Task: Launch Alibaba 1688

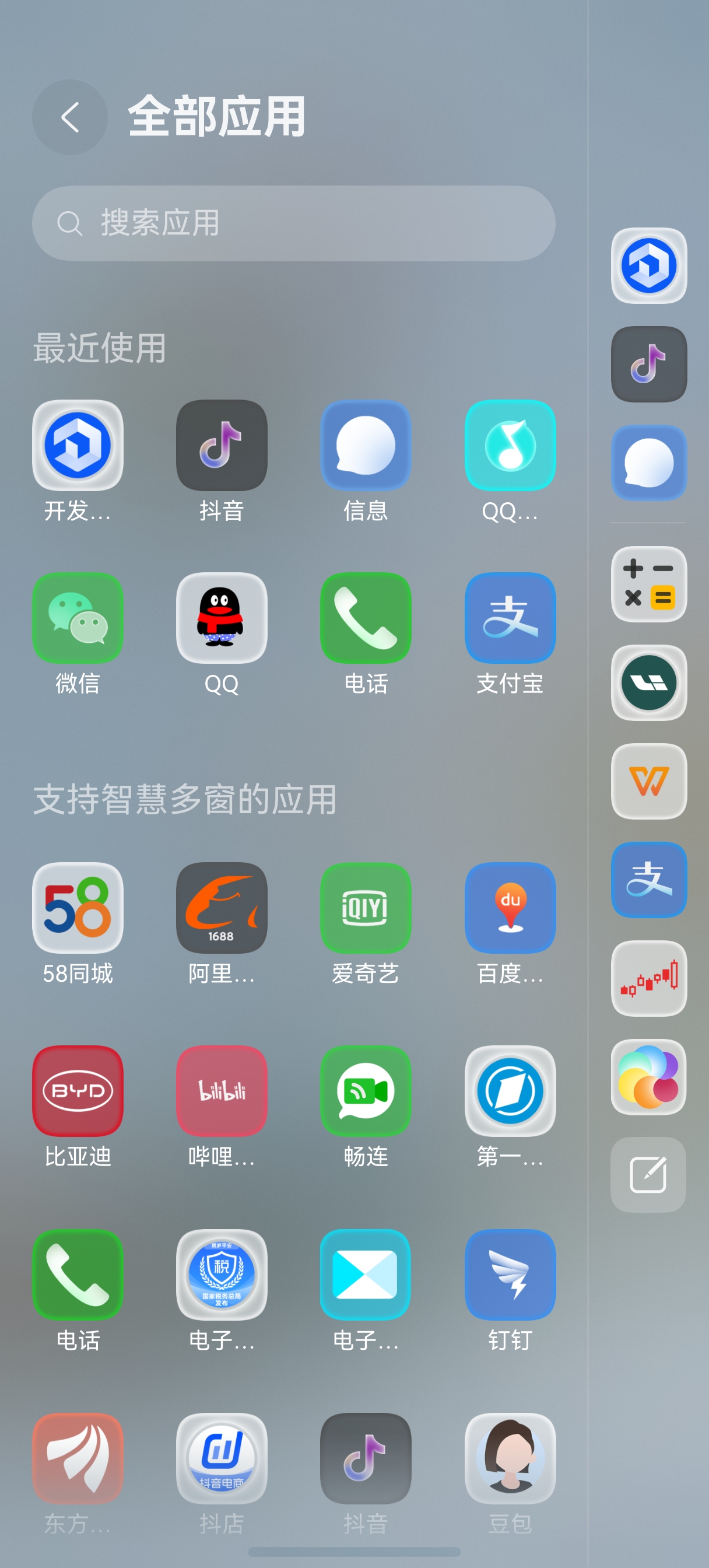Action: click(x=222, y=909)
